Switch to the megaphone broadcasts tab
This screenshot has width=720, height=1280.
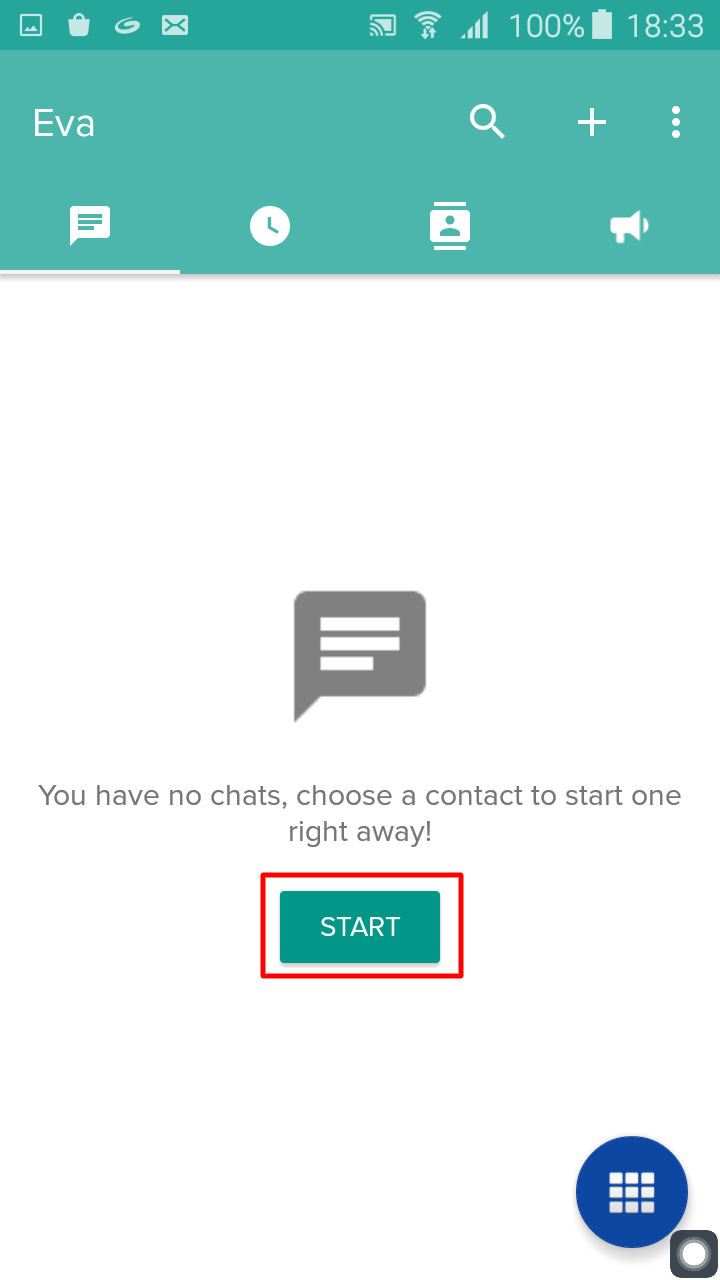tap(630, 226)
